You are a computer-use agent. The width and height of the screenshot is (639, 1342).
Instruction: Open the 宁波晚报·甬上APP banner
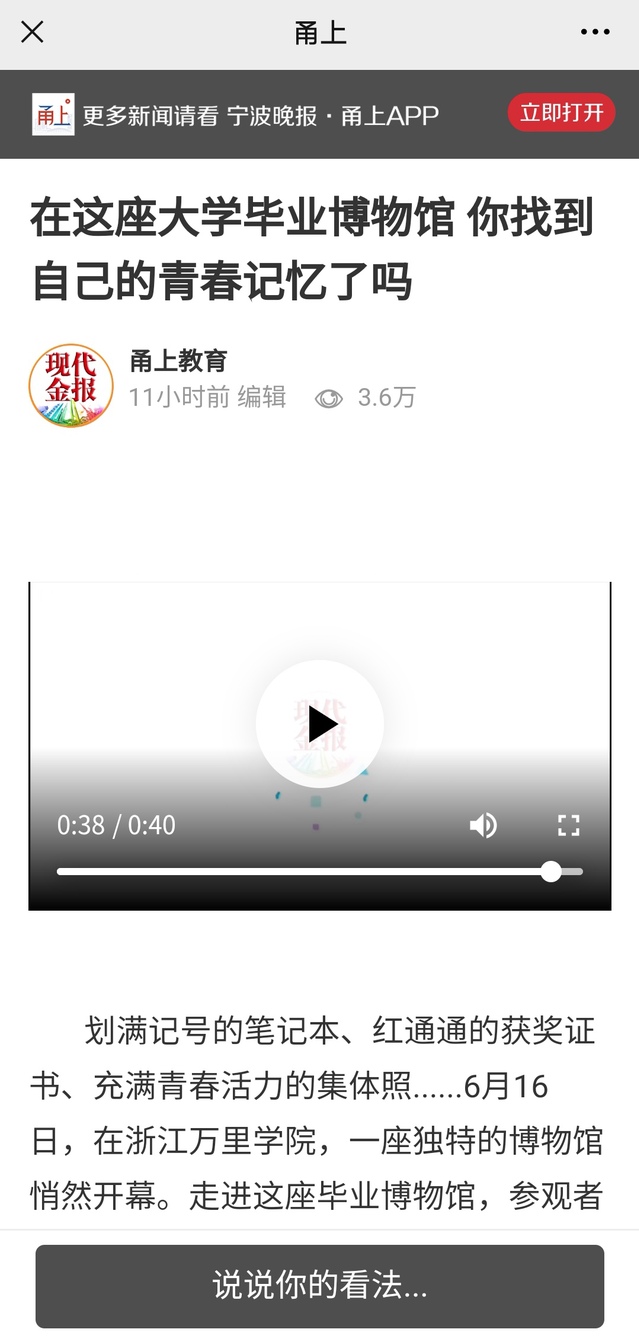tap(260, 115)
